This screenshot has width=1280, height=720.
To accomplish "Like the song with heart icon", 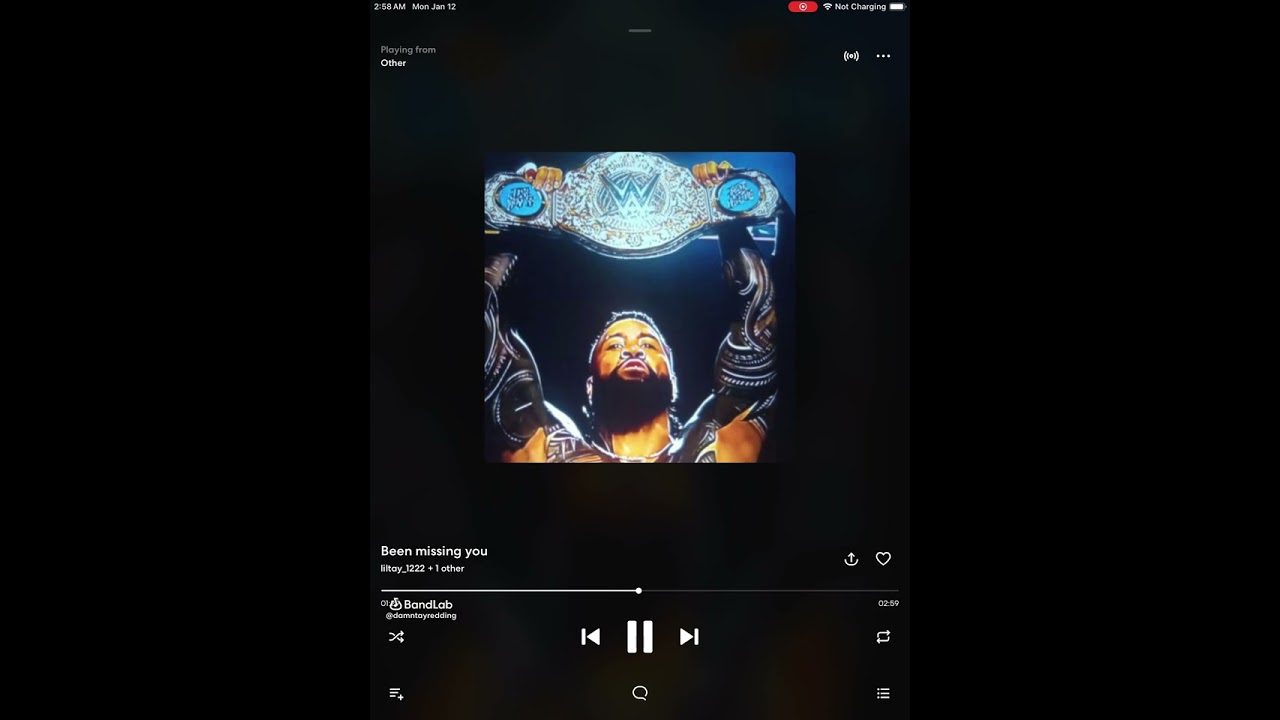I will 883,559.
